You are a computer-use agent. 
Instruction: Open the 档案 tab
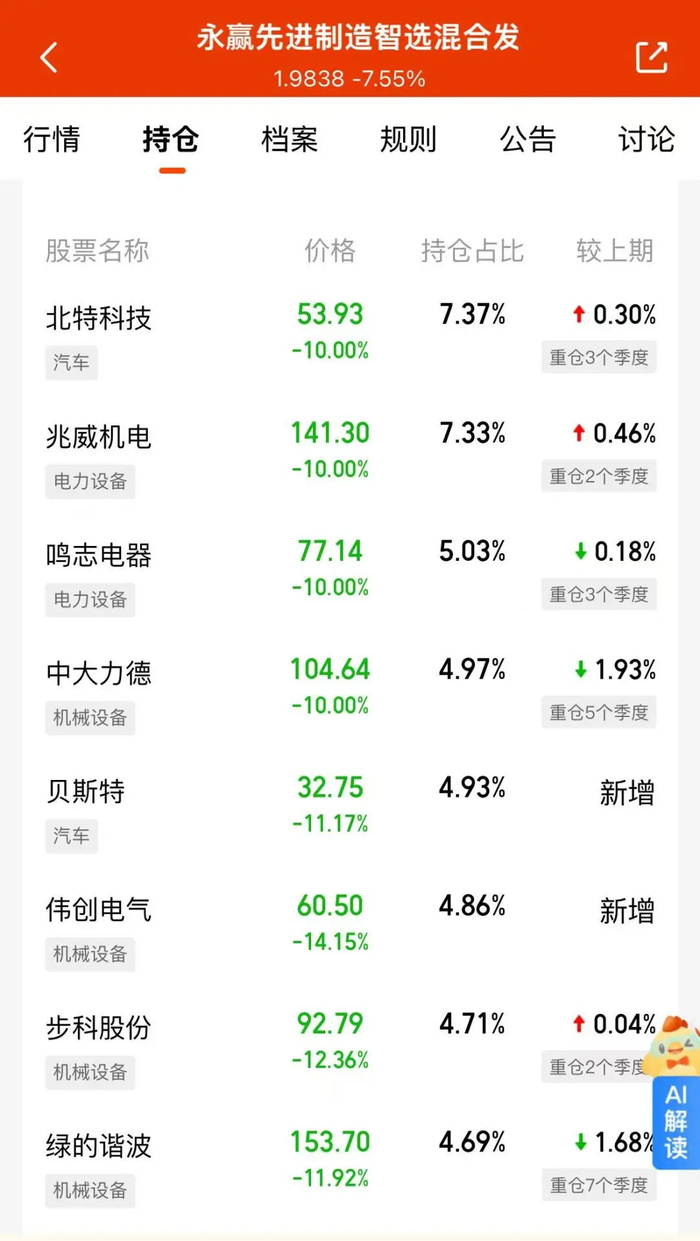pyautogui.click(x=289, y=139)
